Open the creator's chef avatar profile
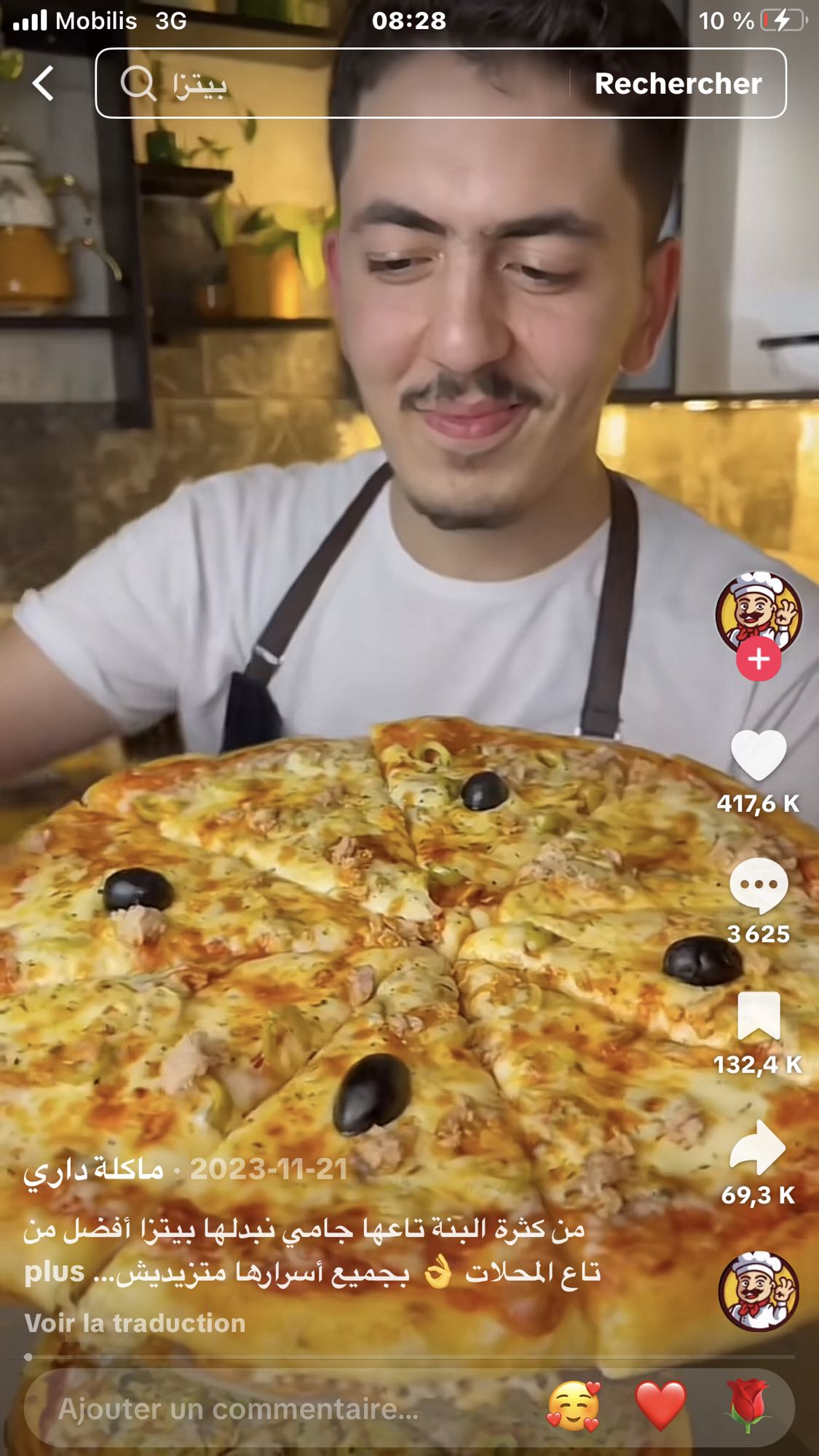Screen dimensions: 819x1456 758,612
